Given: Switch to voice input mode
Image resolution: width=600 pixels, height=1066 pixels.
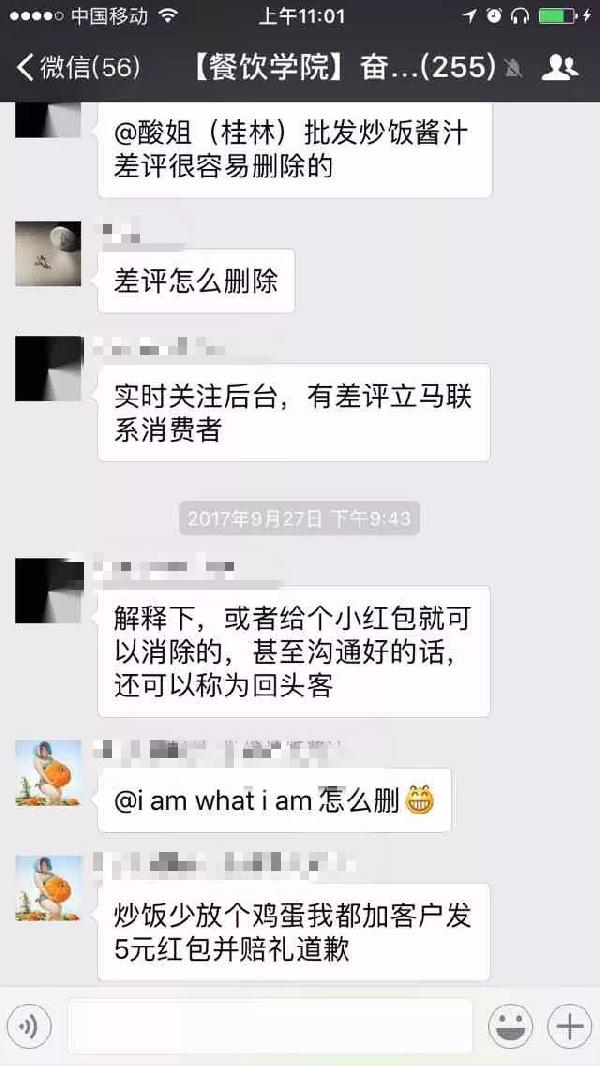Looking at the screenshot, I should tap(29, 1026).
